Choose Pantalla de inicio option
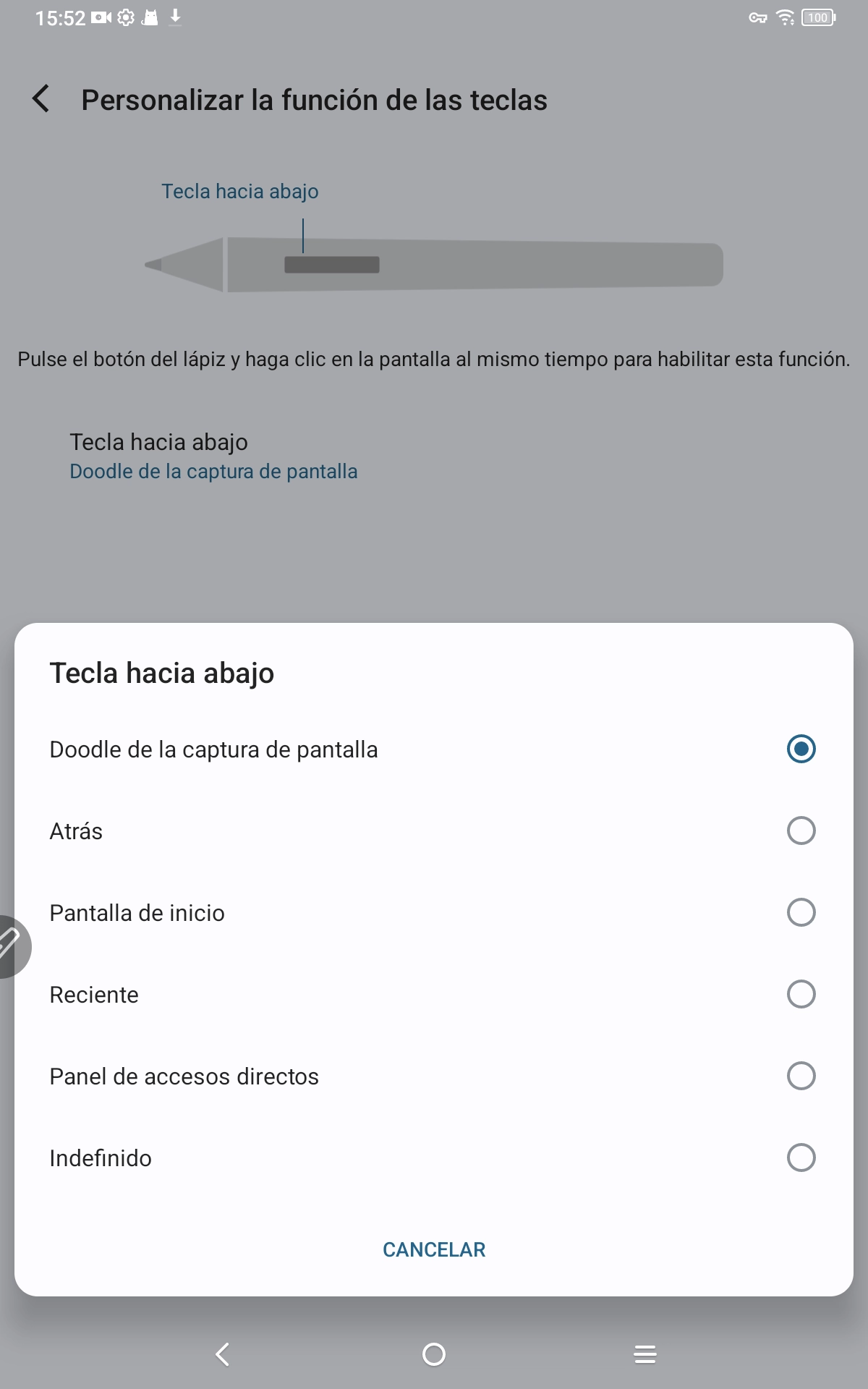Screen dimensions: 868x1389 (x=801, y=912)
